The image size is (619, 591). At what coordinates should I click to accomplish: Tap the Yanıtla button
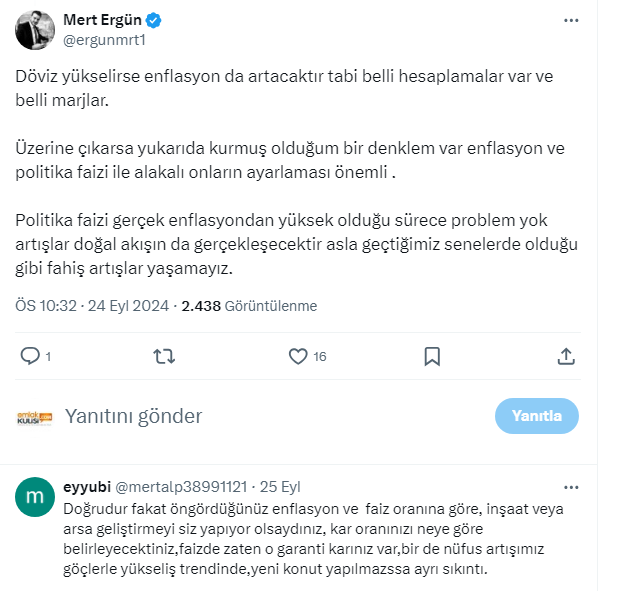coord(537,416)
